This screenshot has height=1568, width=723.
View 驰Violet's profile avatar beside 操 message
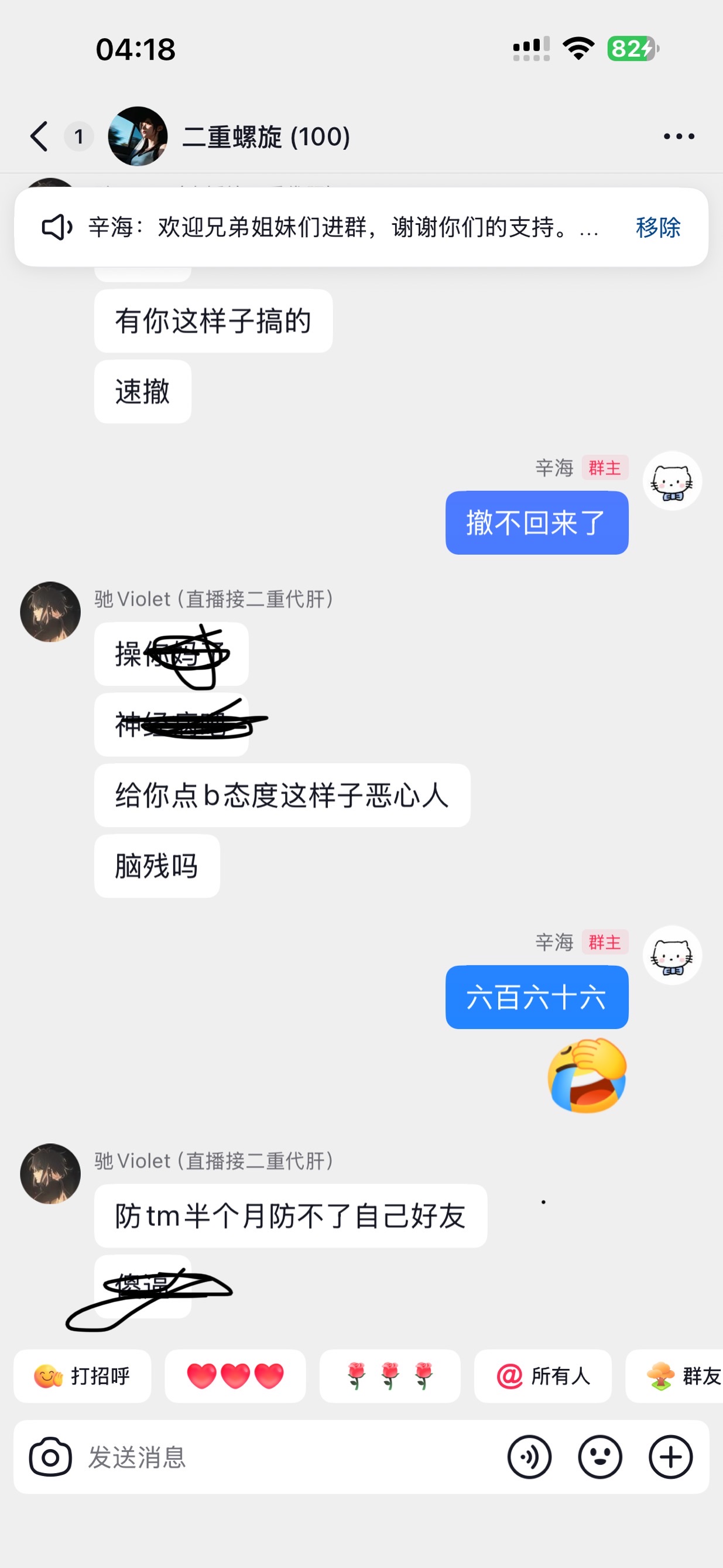pyautogui.click(x=50, y=612)
